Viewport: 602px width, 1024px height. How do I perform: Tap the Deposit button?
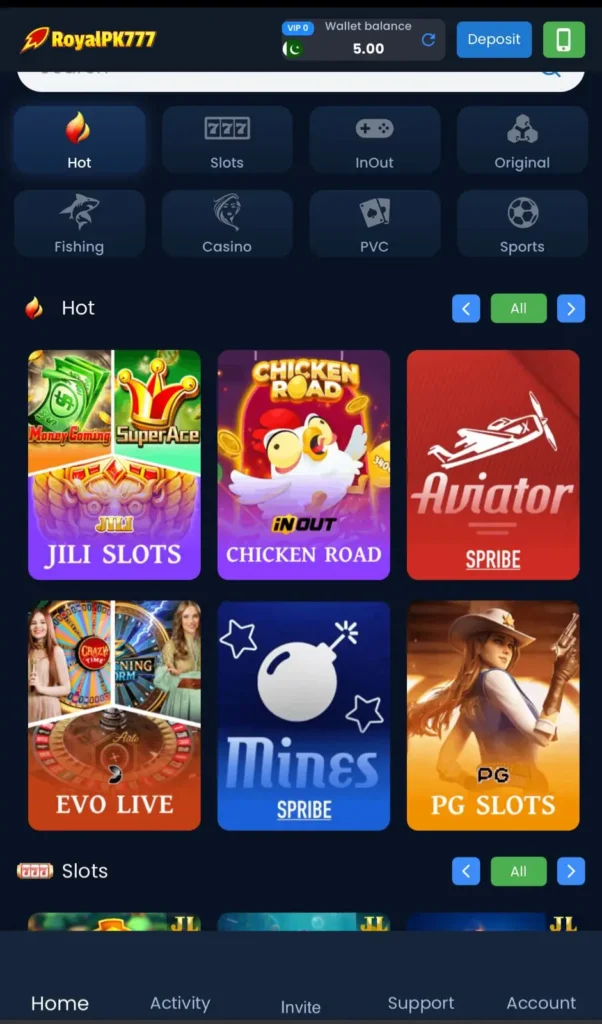coord(494,40)
